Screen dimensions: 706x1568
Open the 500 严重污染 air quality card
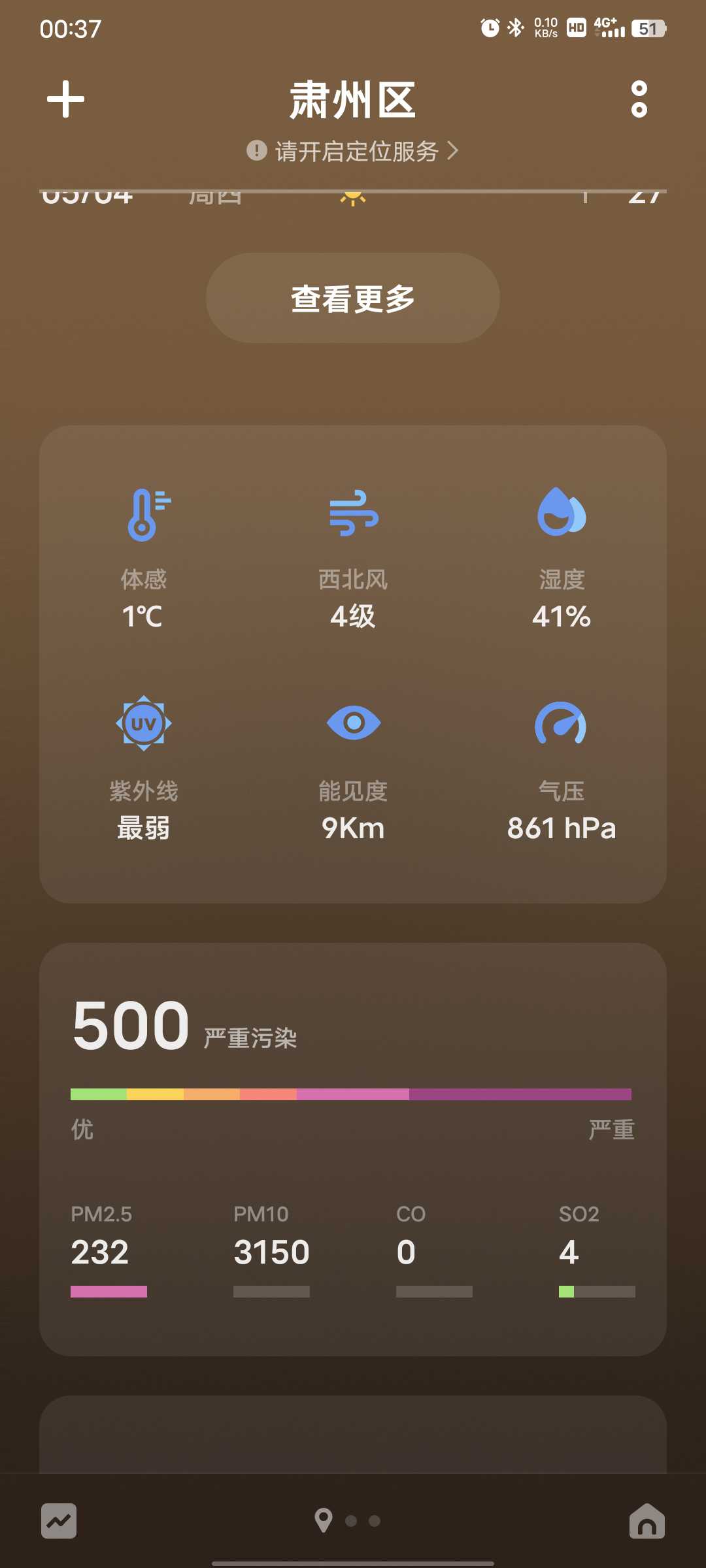(353, 1149)
